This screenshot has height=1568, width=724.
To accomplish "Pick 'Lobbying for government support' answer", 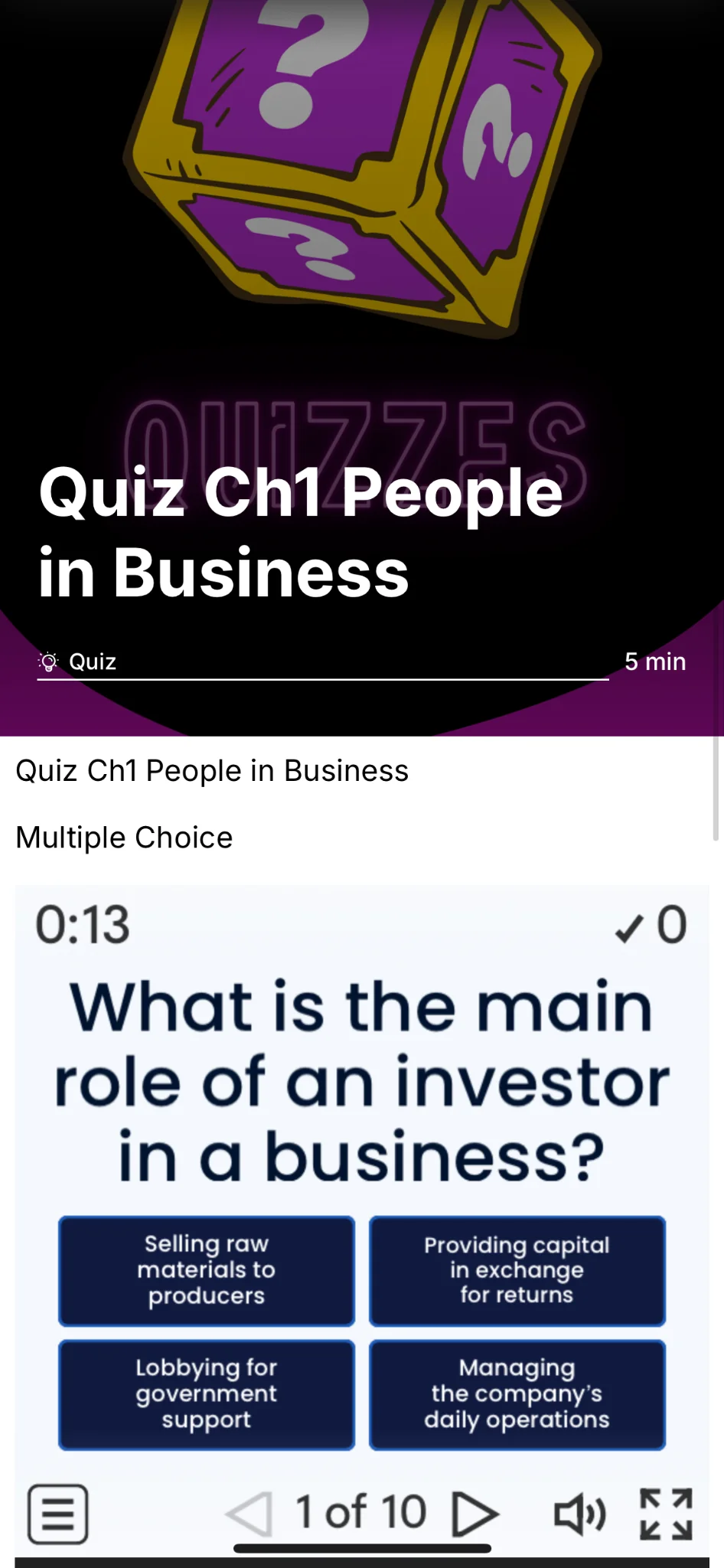I will click(x=207, y=1394).
